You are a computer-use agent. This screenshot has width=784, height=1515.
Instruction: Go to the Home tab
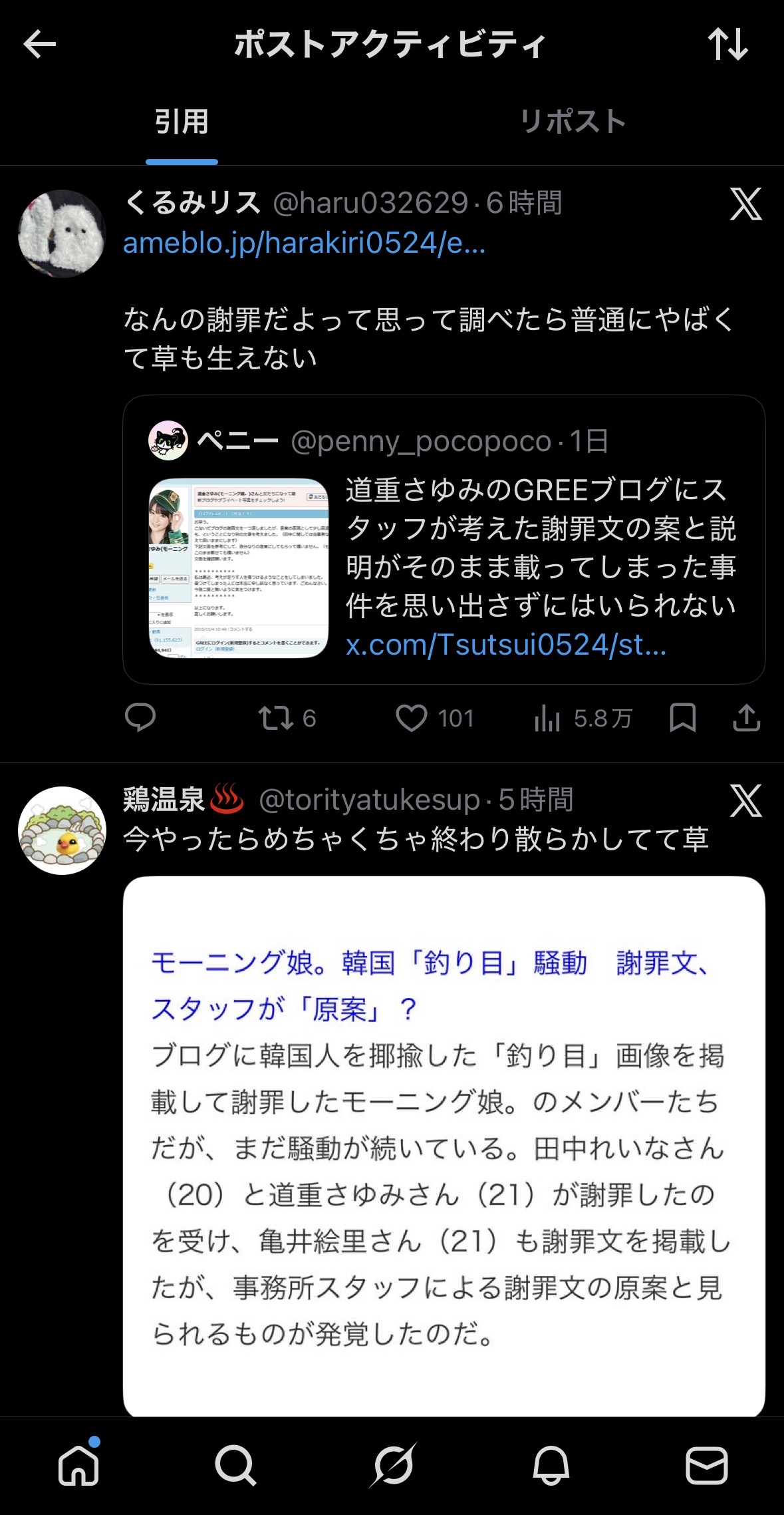click(x=78, y=1466)
